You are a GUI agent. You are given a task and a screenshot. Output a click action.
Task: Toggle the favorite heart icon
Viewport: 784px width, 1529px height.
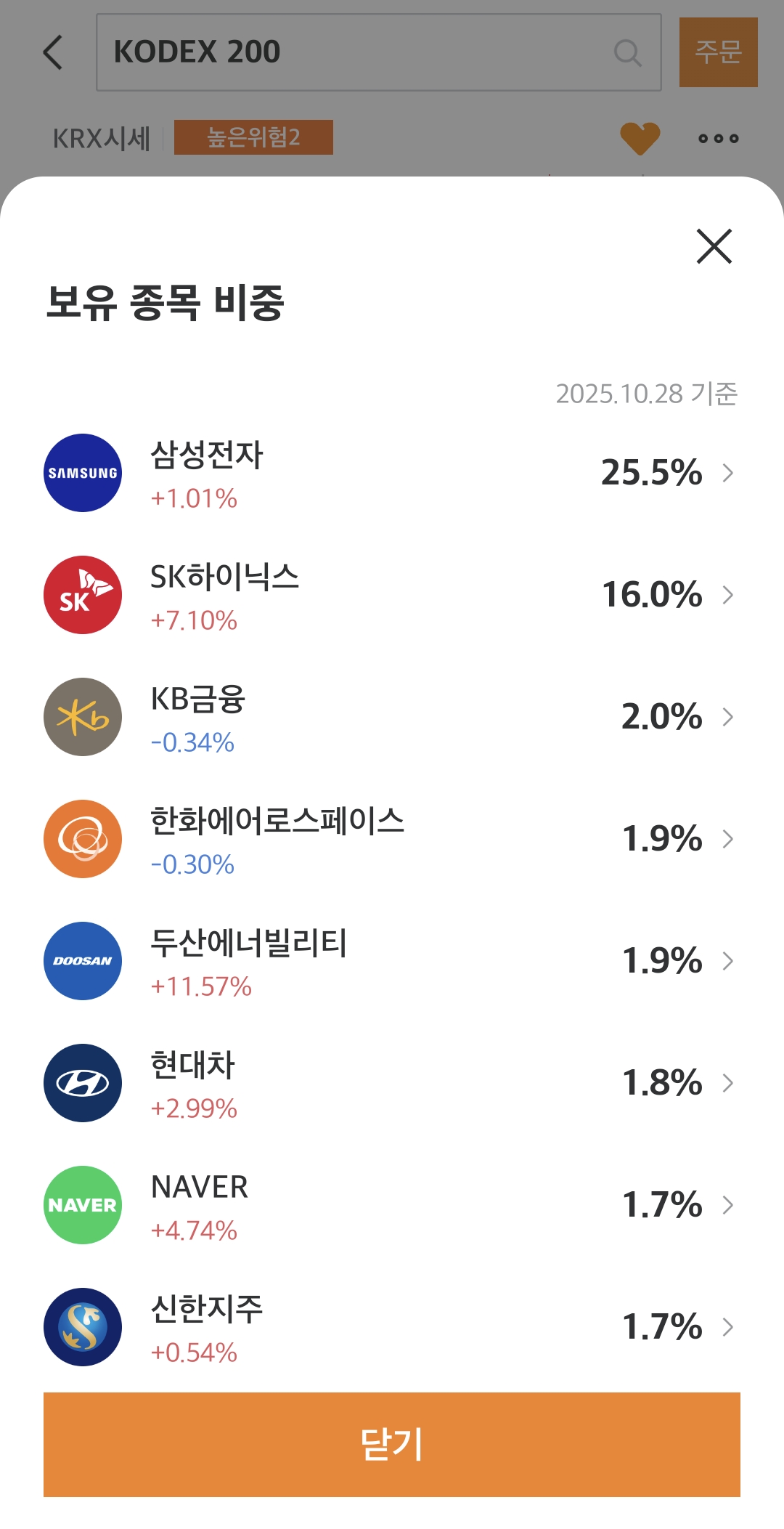click(x=642, y=137)
